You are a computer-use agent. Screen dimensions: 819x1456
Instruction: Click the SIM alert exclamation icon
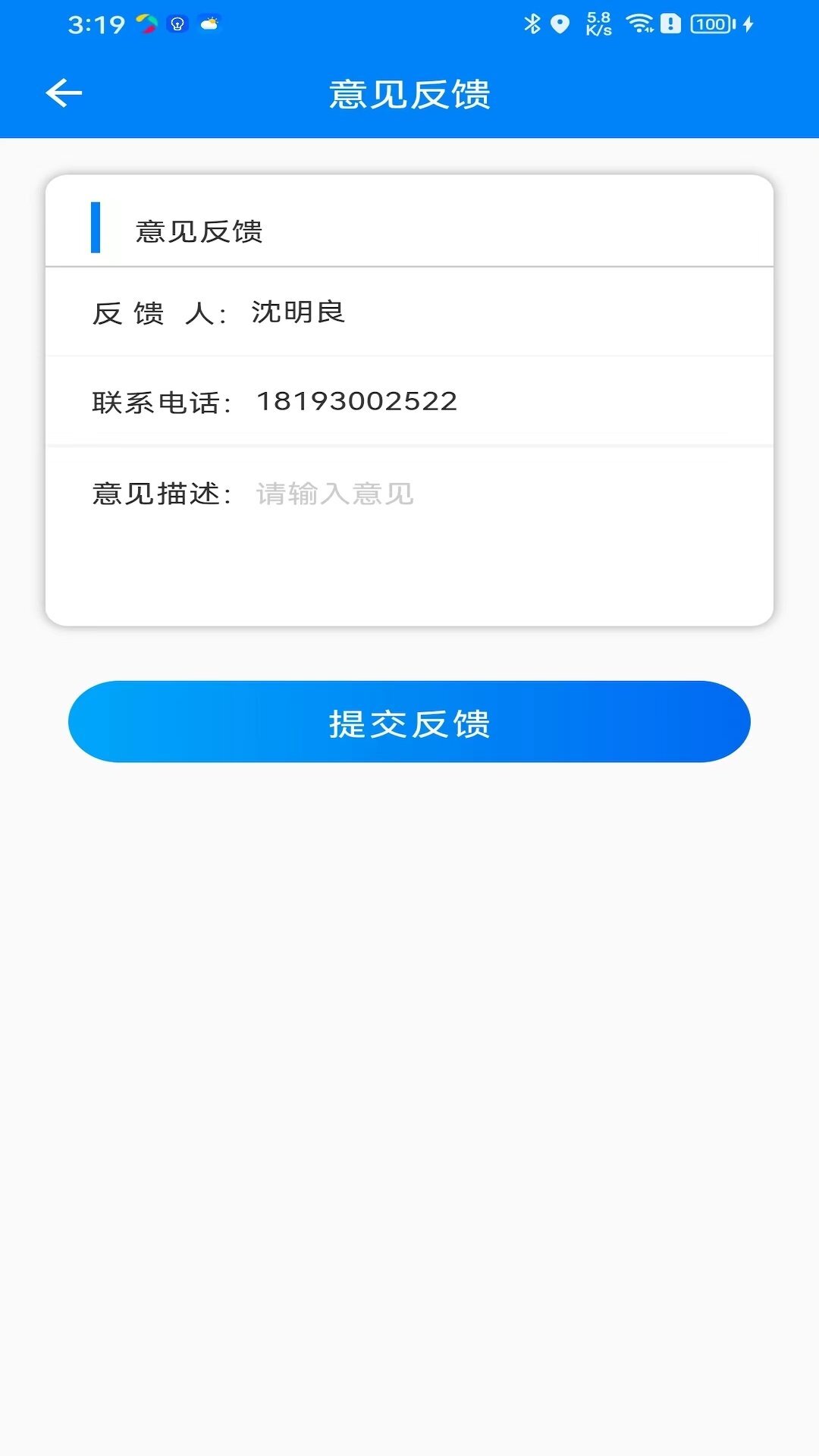coord(672,22)
